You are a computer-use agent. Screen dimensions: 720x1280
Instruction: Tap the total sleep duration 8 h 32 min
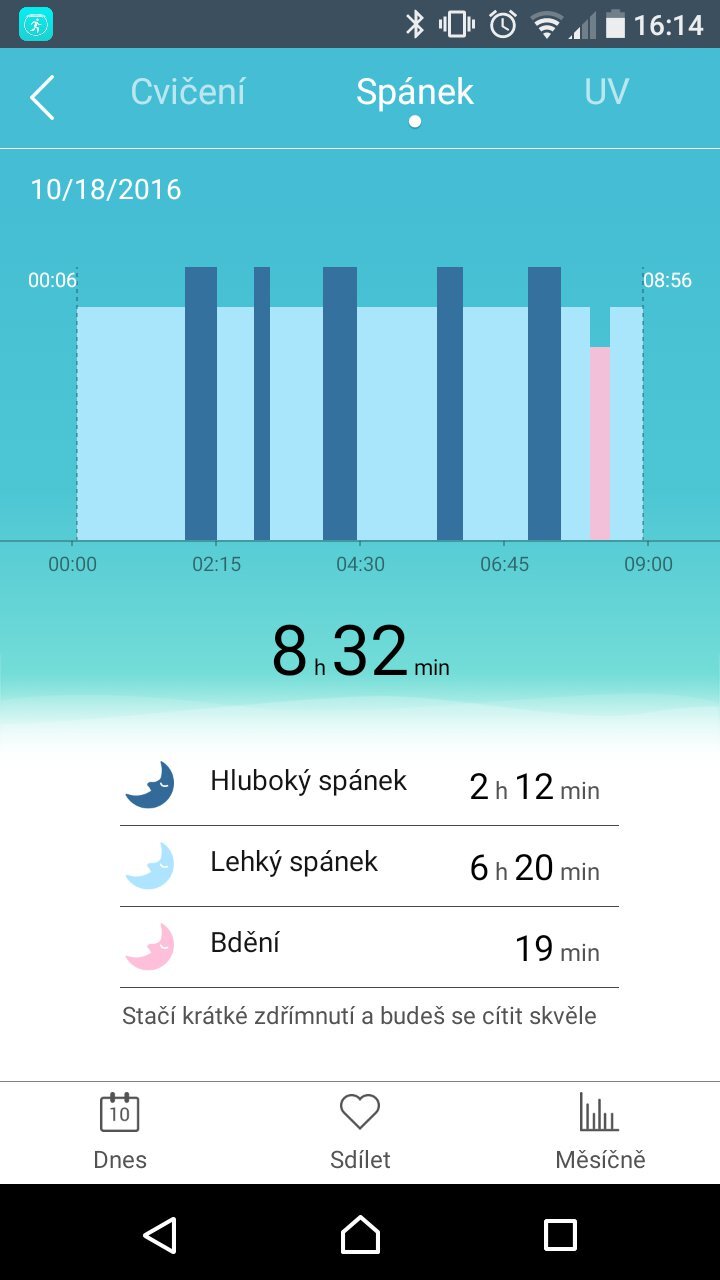coord(360,650)
